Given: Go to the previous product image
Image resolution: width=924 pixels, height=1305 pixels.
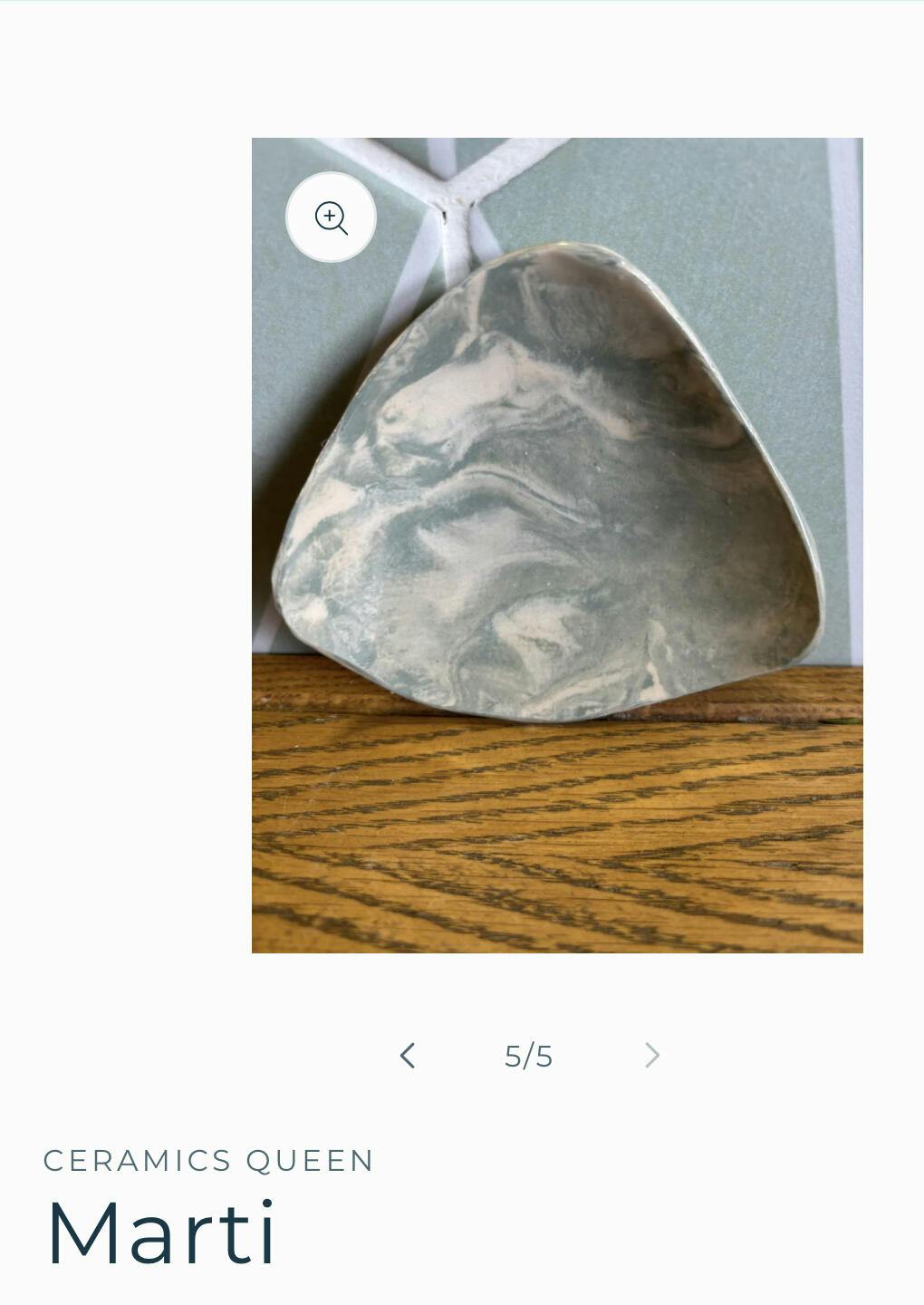Looking at the screenshot, I should tap(408, 1056).
